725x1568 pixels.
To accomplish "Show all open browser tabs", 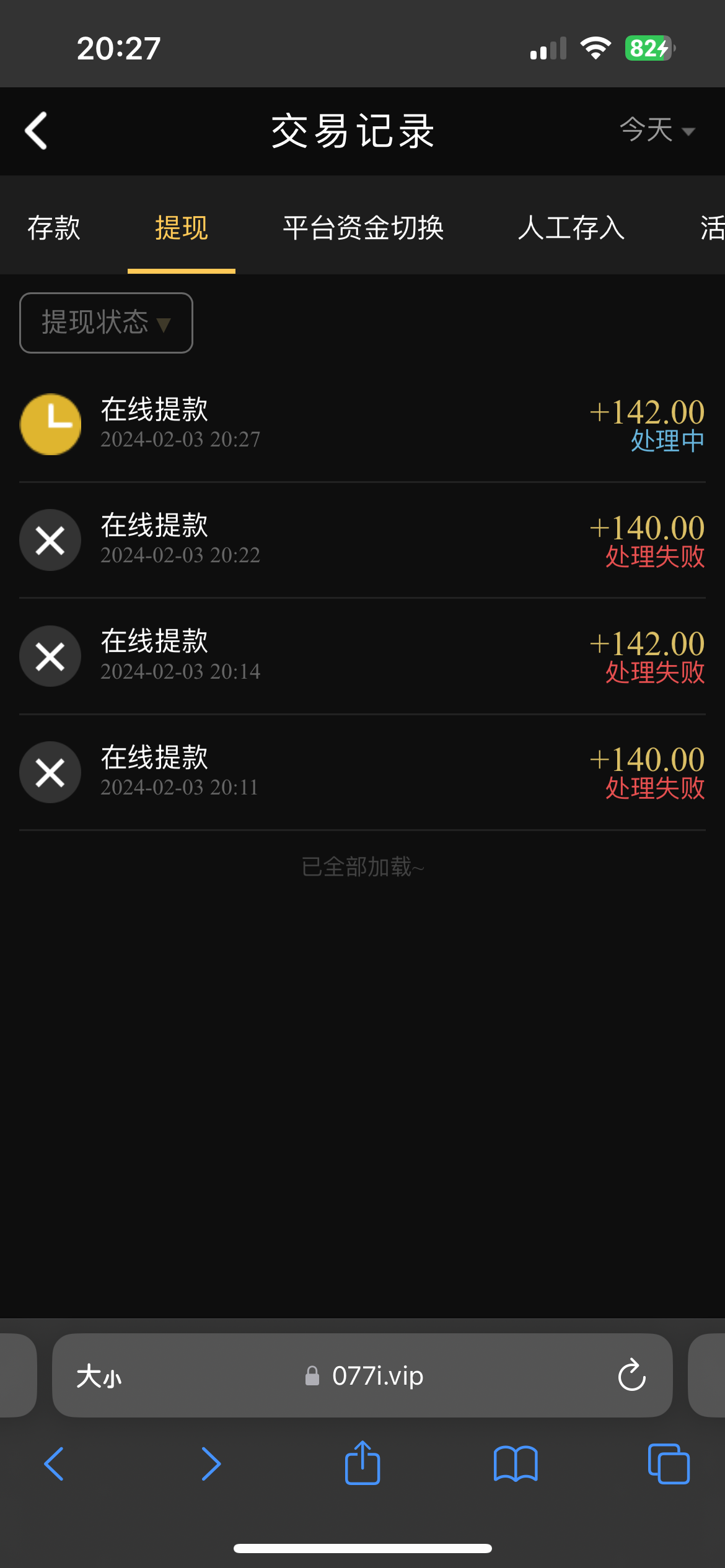I will pos(668,1464).
